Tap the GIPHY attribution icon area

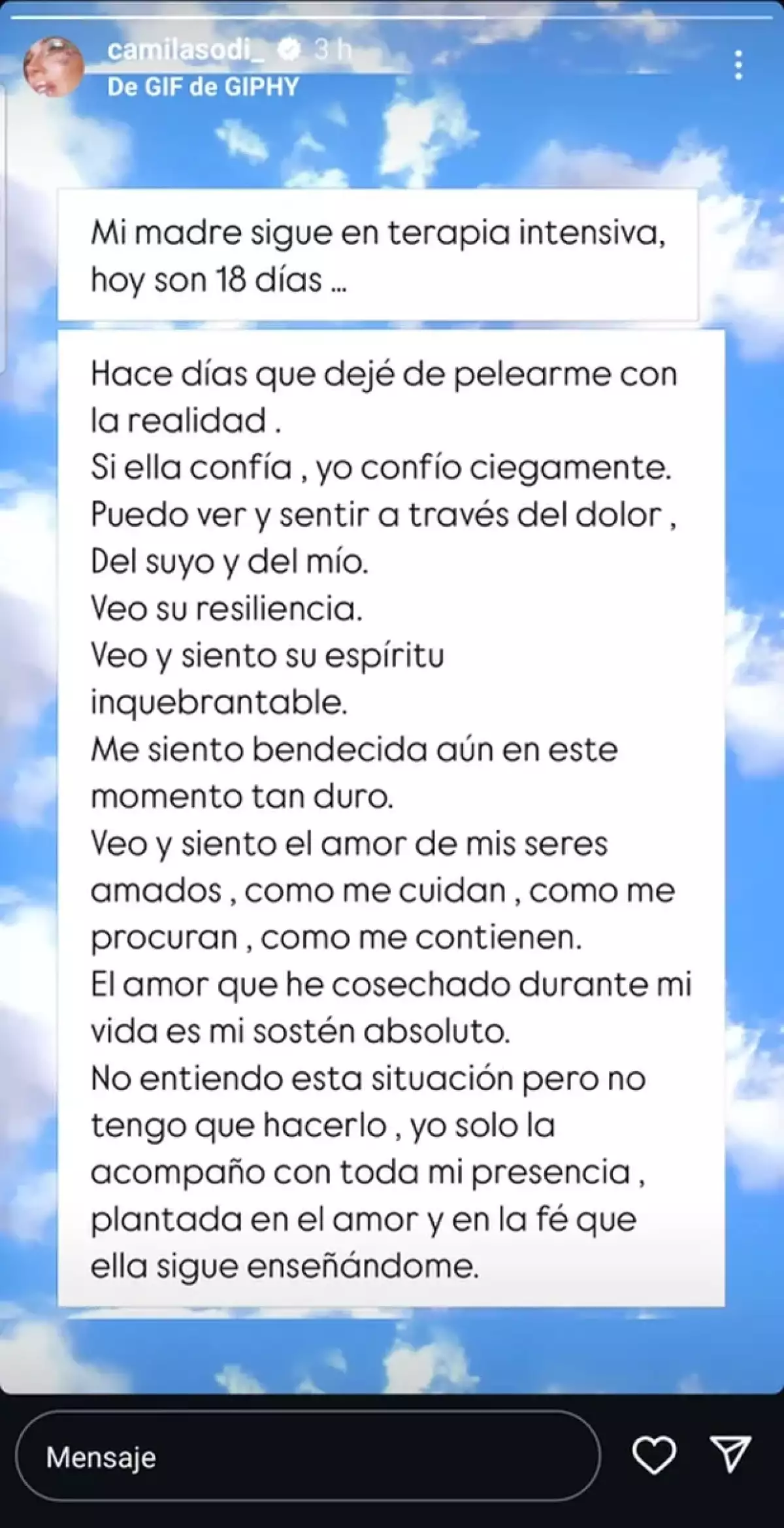tap(203, 84)
